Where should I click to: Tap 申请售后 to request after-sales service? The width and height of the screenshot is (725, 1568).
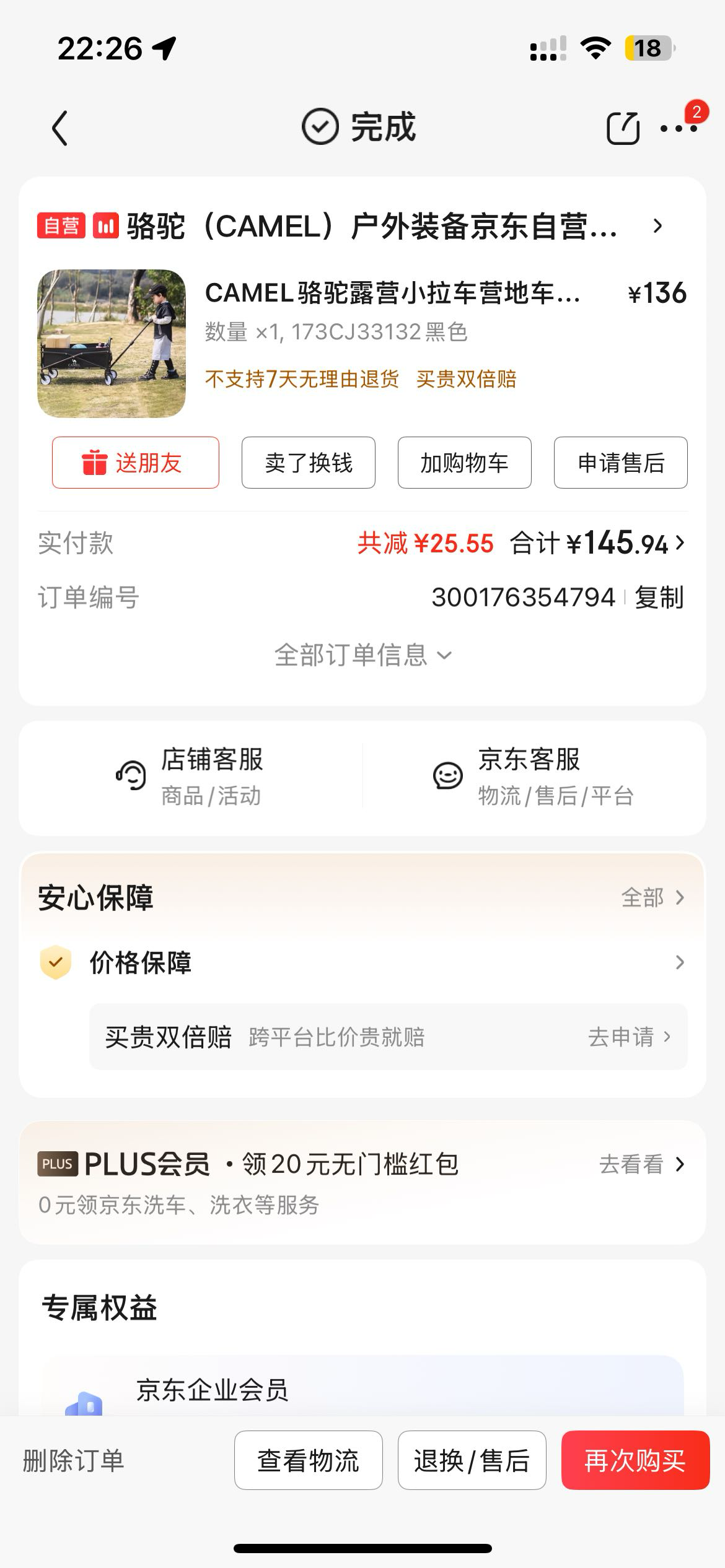619,462
